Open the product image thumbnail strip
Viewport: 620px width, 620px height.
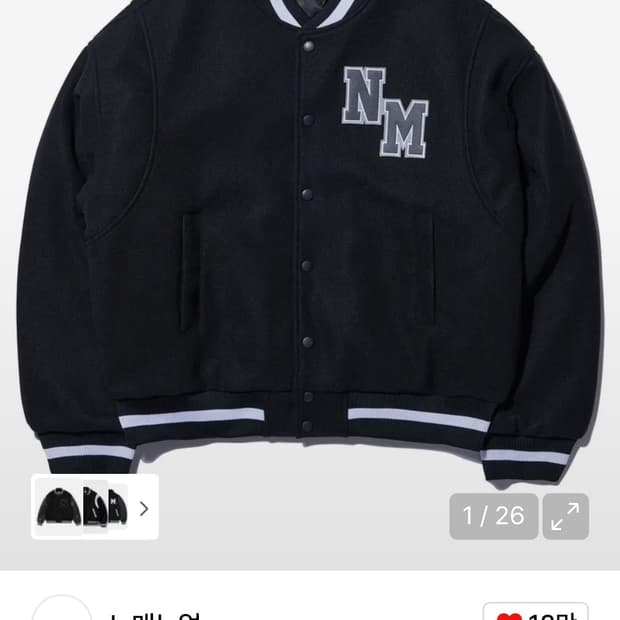(x=82, y=506)
